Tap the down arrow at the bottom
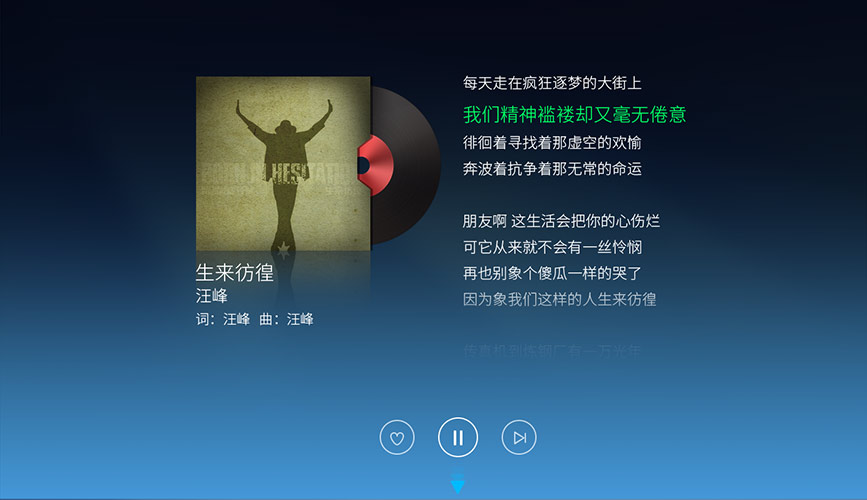 [458, 486]
